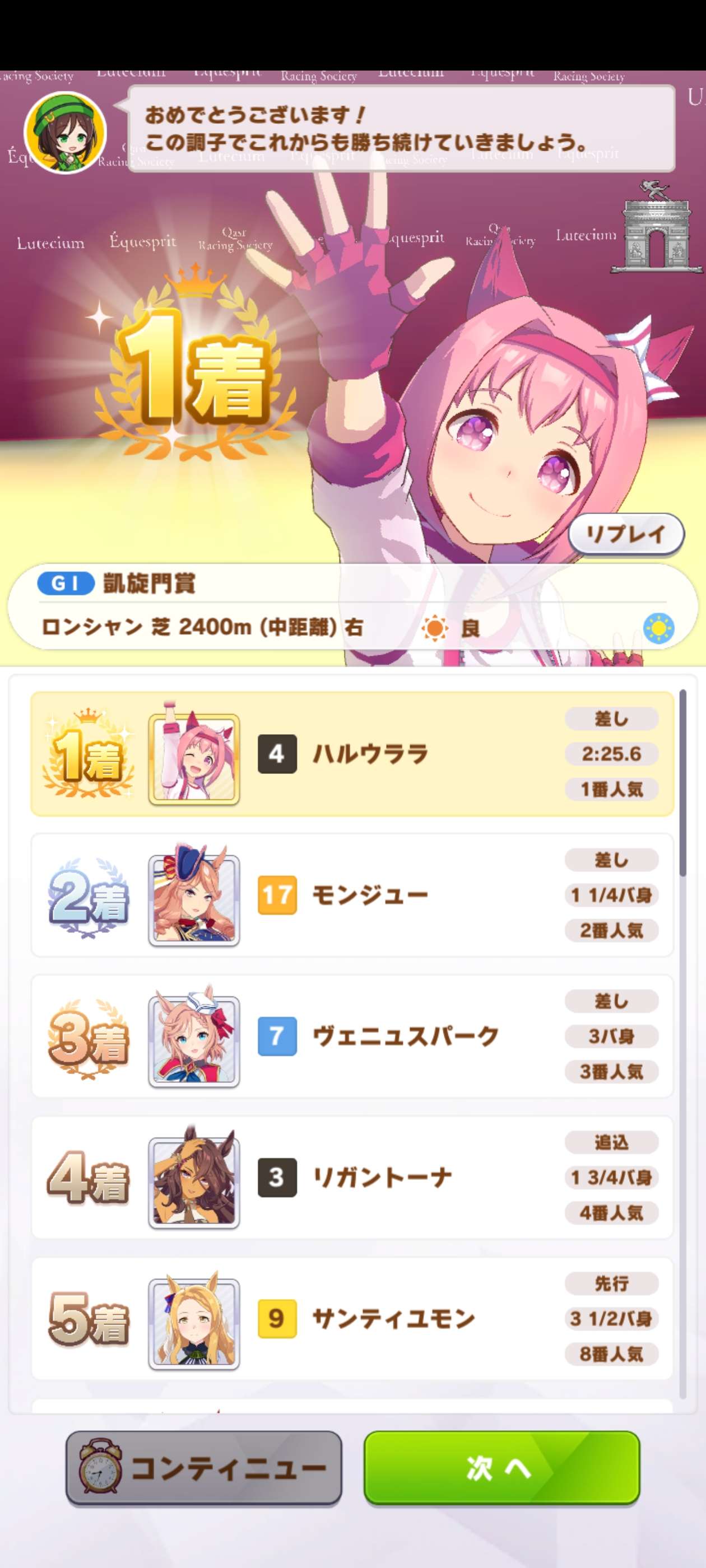Image resolution: width=706 pixels, height=1568 pixels.
Task: Select the ヴェニュスパーク third-place row
Action: coord(352,1036)
